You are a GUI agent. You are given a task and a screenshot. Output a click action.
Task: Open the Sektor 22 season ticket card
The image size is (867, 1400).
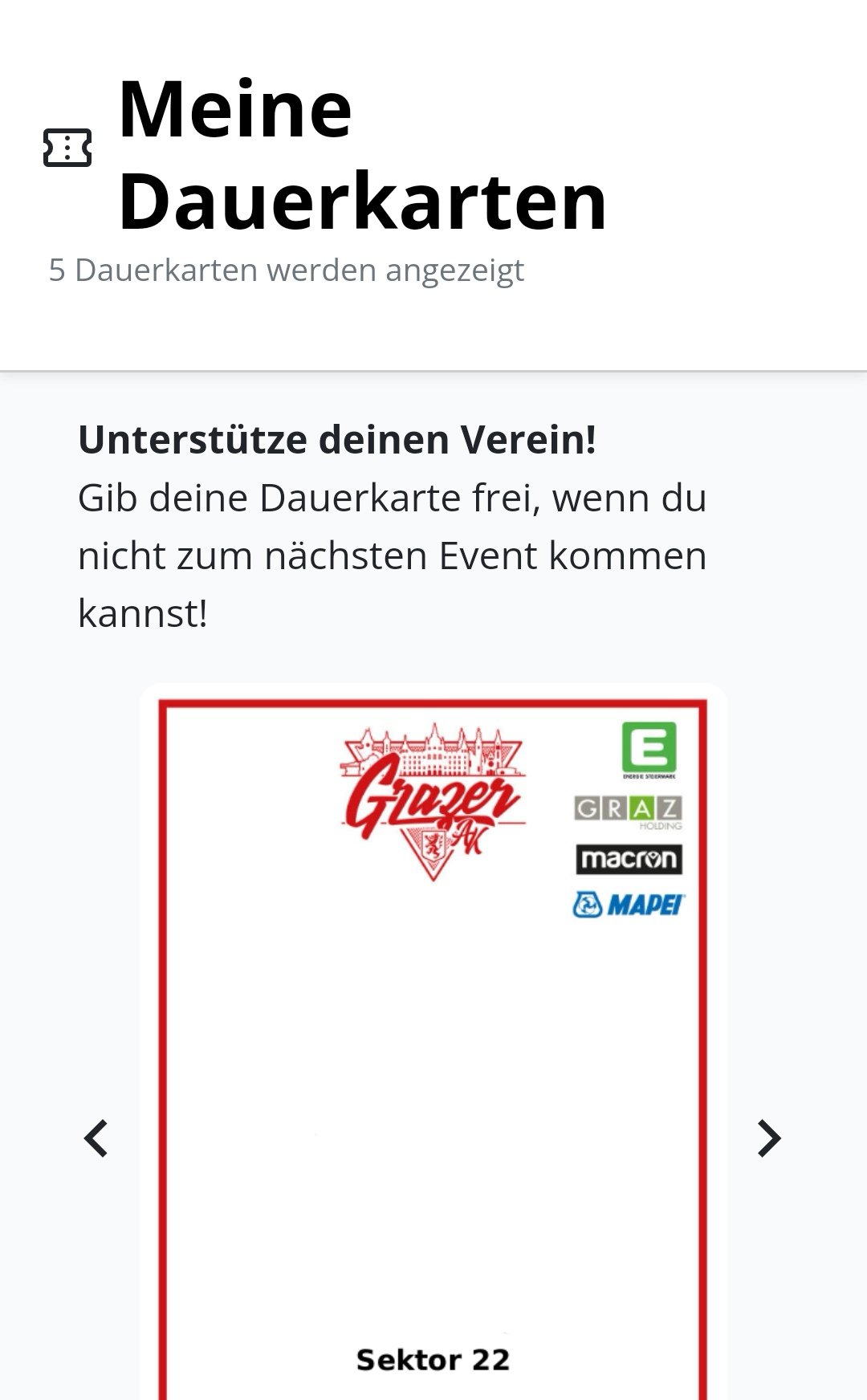pyautogui.click(x=433, y=1042)
